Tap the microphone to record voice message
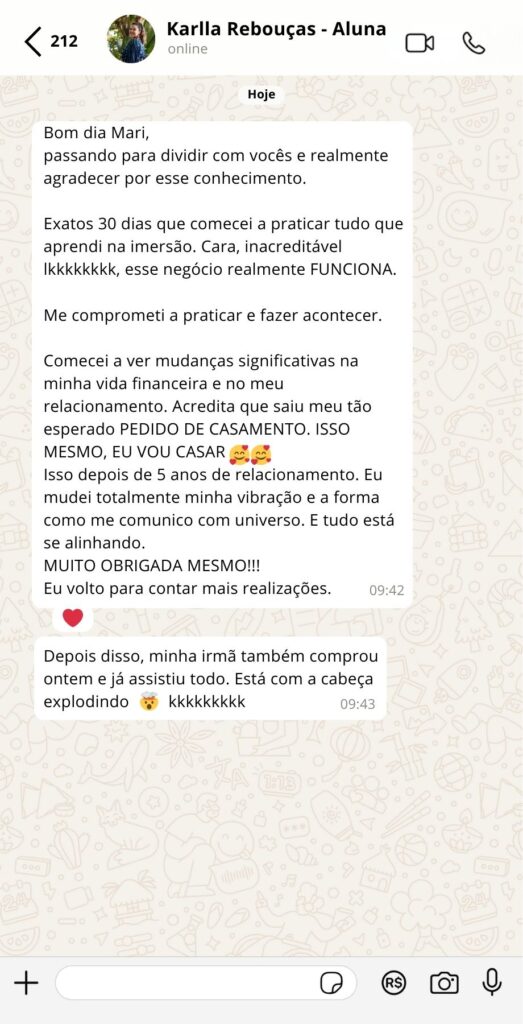523x1024 pixels. 491,982
